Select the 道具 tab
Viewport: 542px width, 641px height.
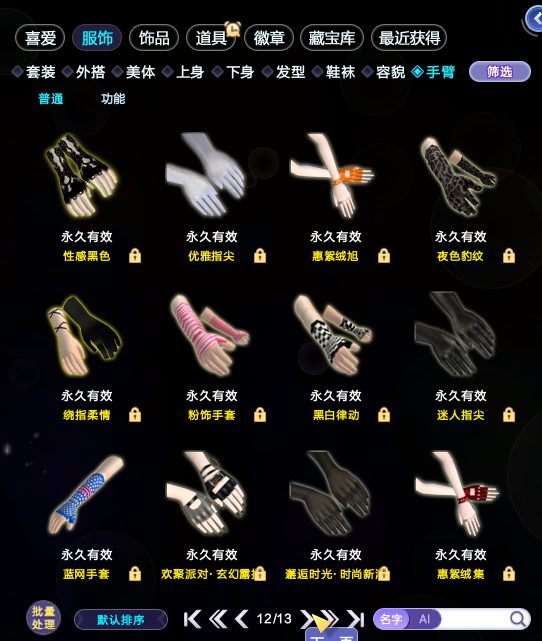[211, 38]
